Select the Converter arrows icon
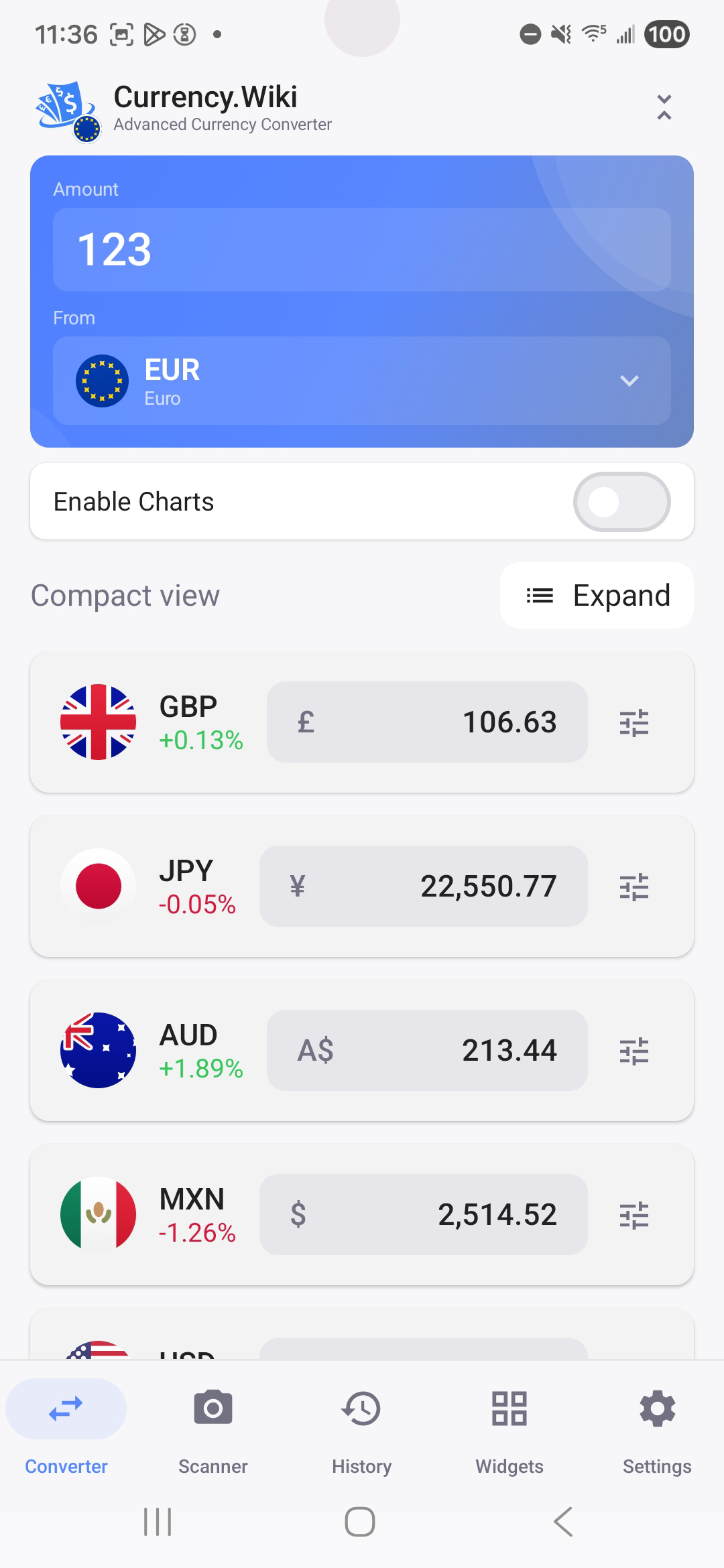Image resolution: width=724 pixels, height=1568 pixels. pos(65,1409)
